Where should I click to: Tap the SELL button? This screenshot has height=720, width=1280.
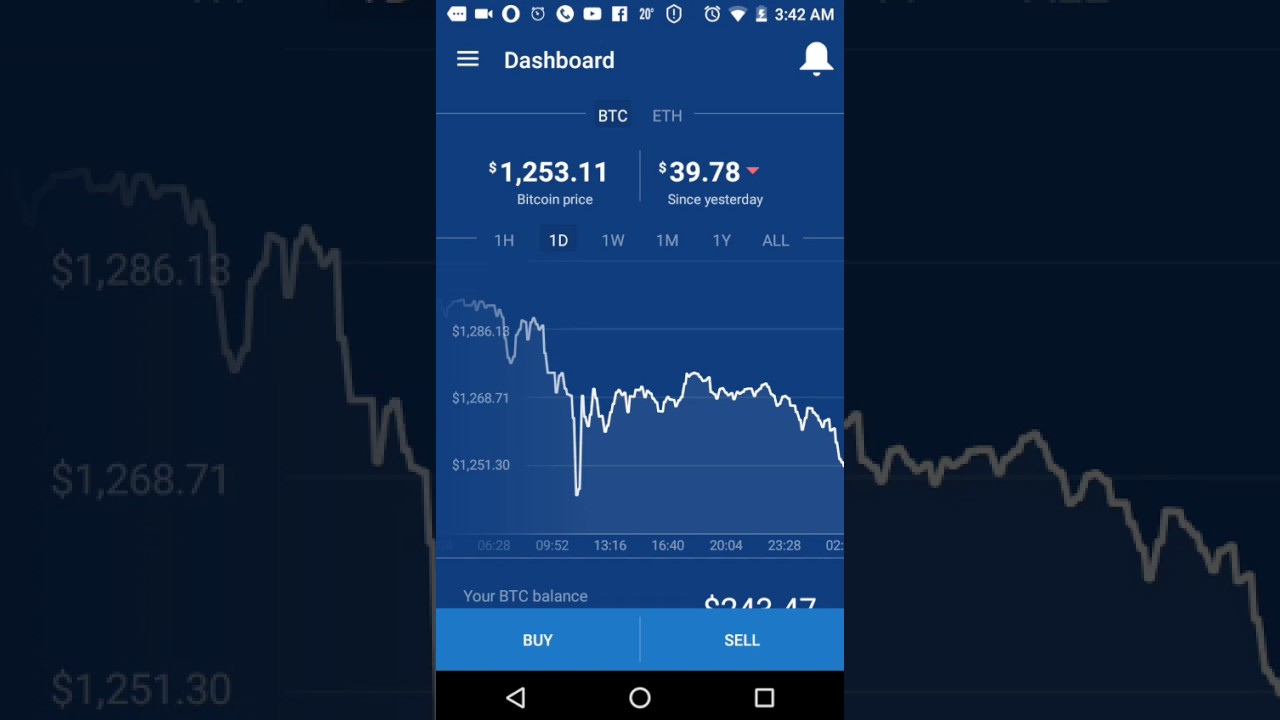[742, 640]
